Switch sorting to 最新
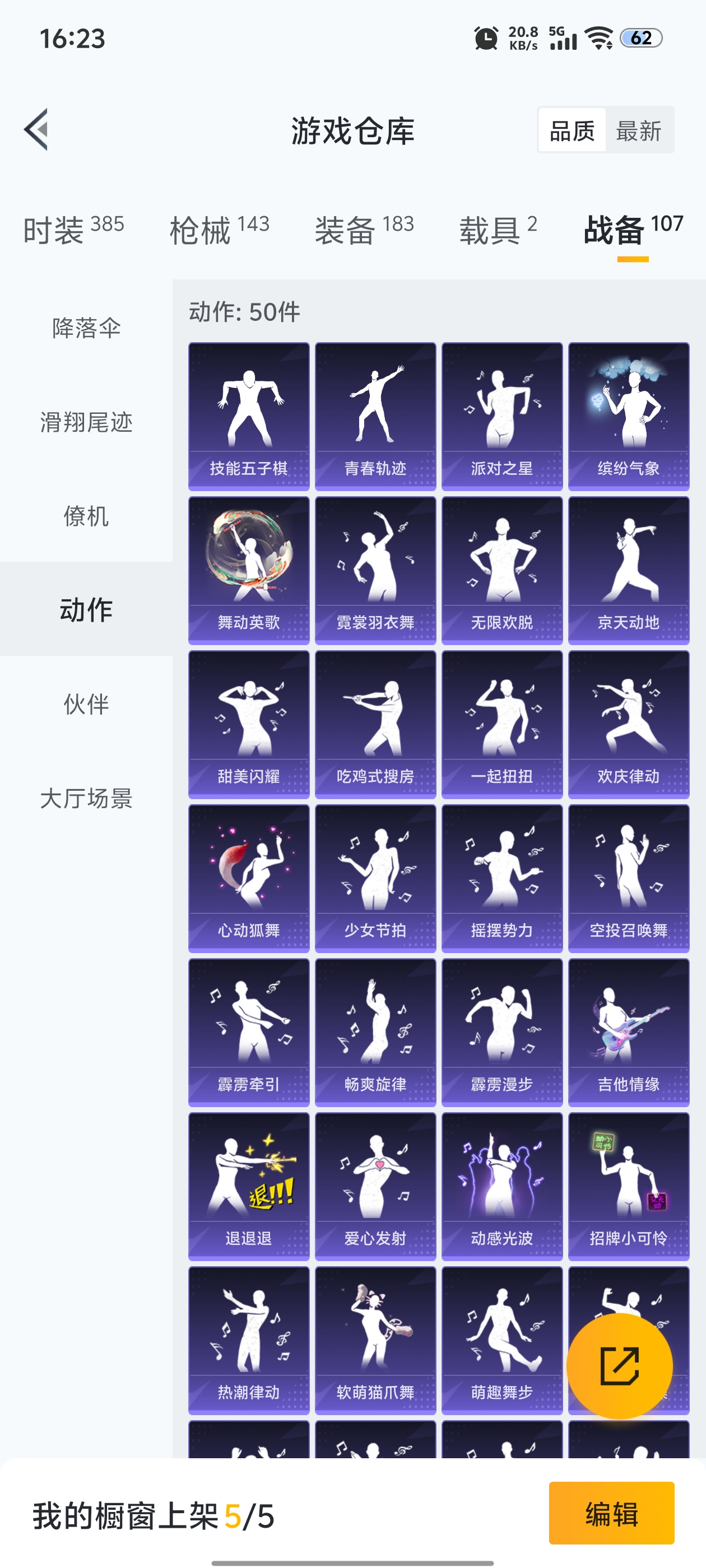Image resolution: width=706 pixels, height=1568 pixels. [638, 131]
